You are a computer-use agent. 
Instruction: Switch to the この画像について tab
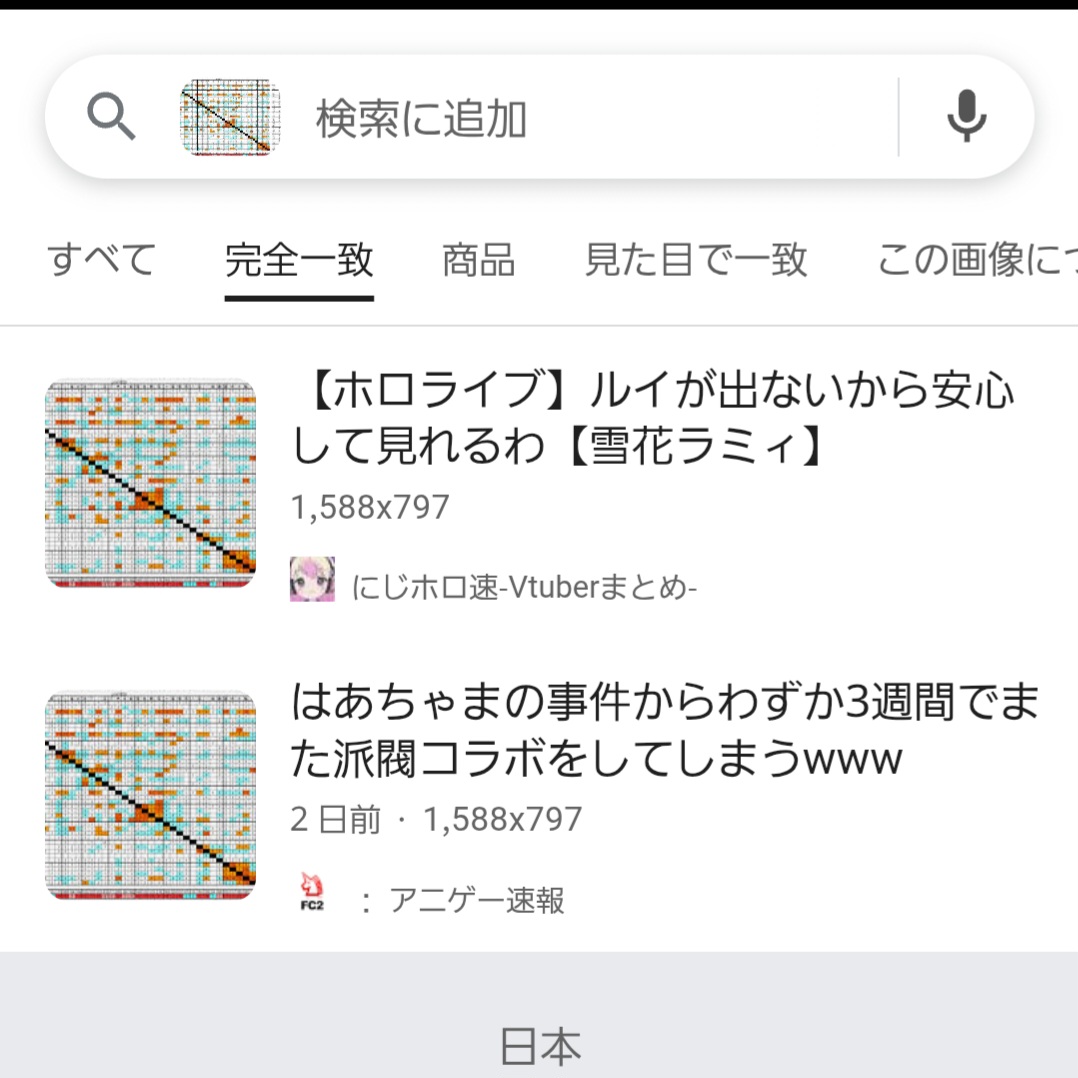(975, 260)
